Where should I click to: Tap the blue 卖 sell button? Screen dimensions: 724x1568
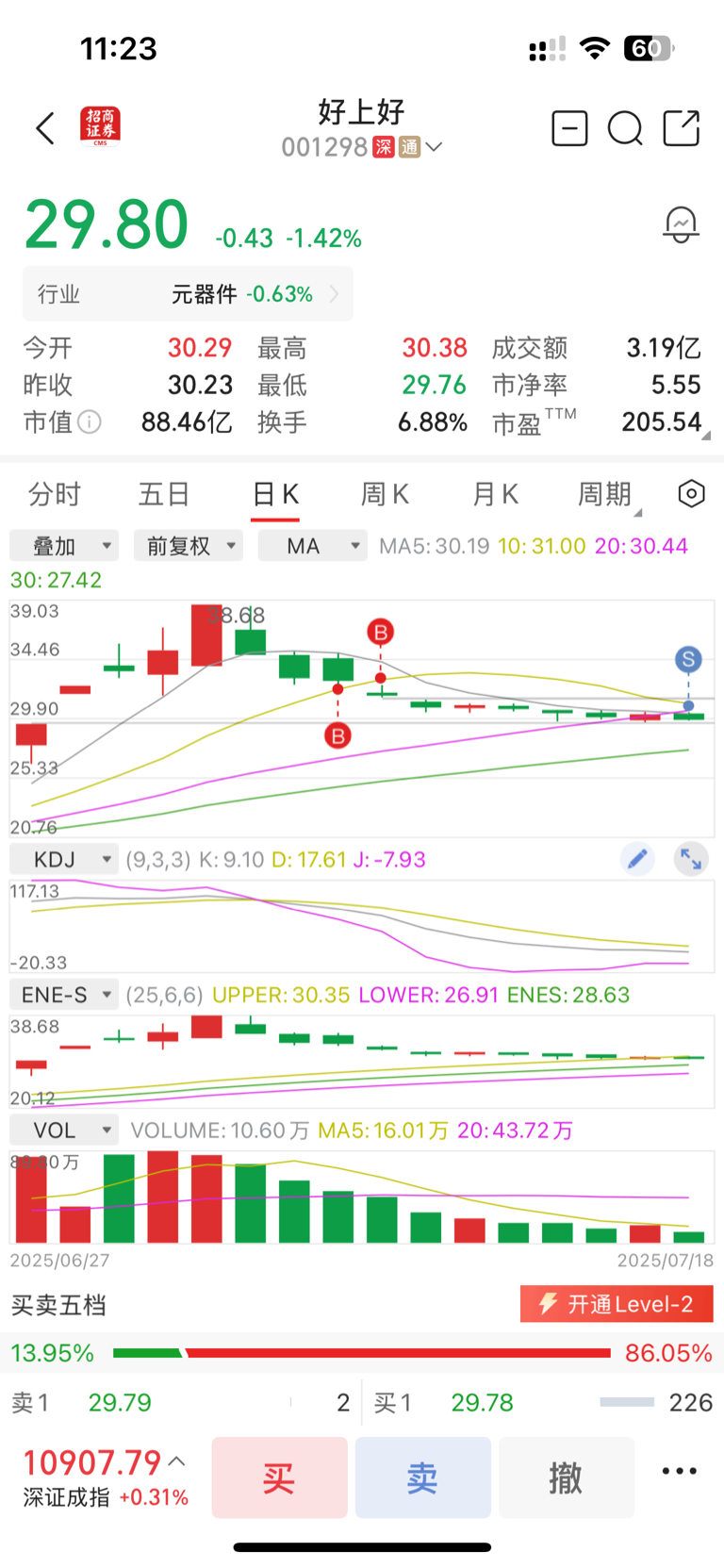[x=422, y=1477]
